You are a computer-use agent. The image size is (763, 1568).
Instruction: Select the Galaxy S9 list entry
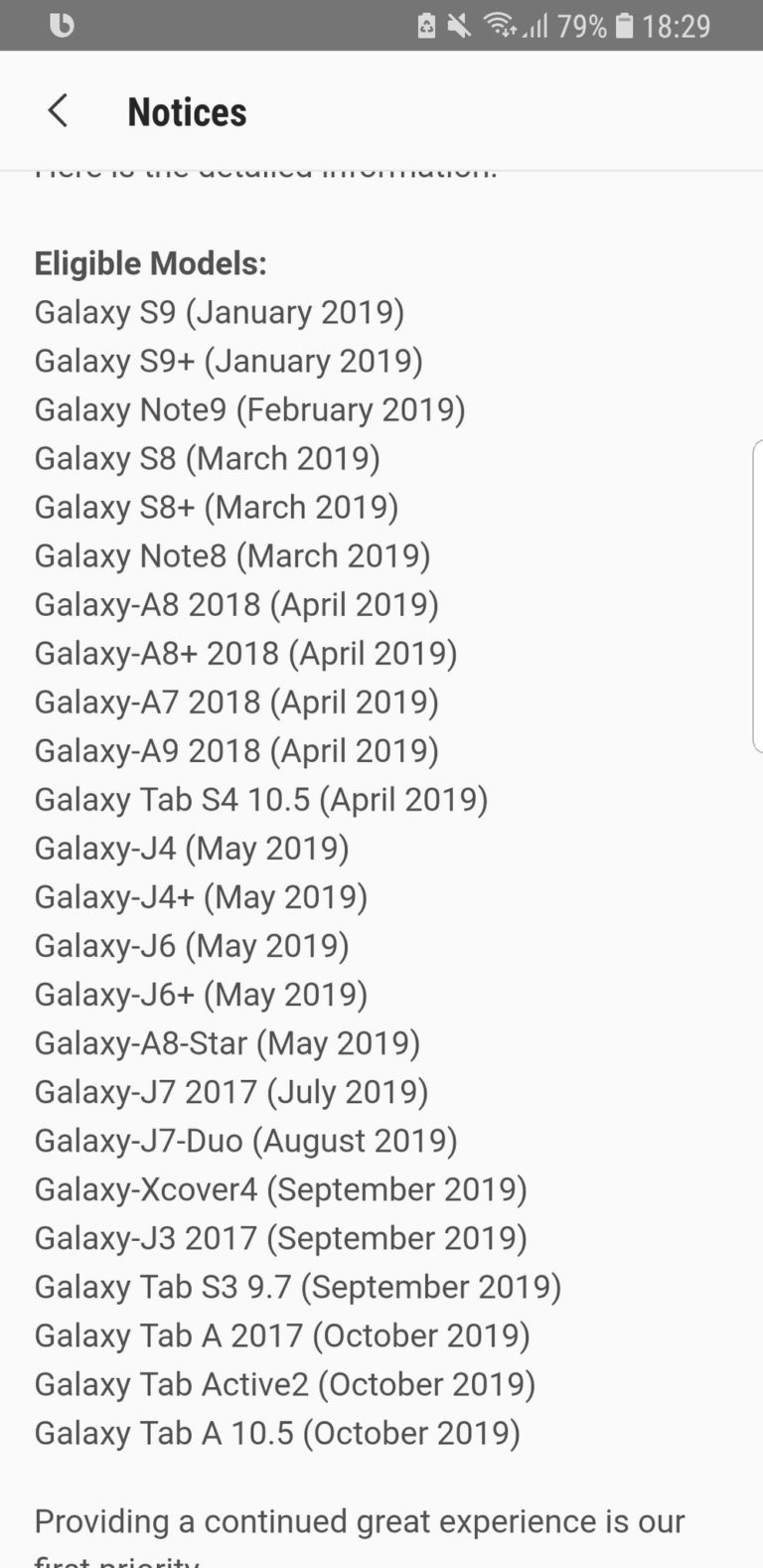click(219, 312)
